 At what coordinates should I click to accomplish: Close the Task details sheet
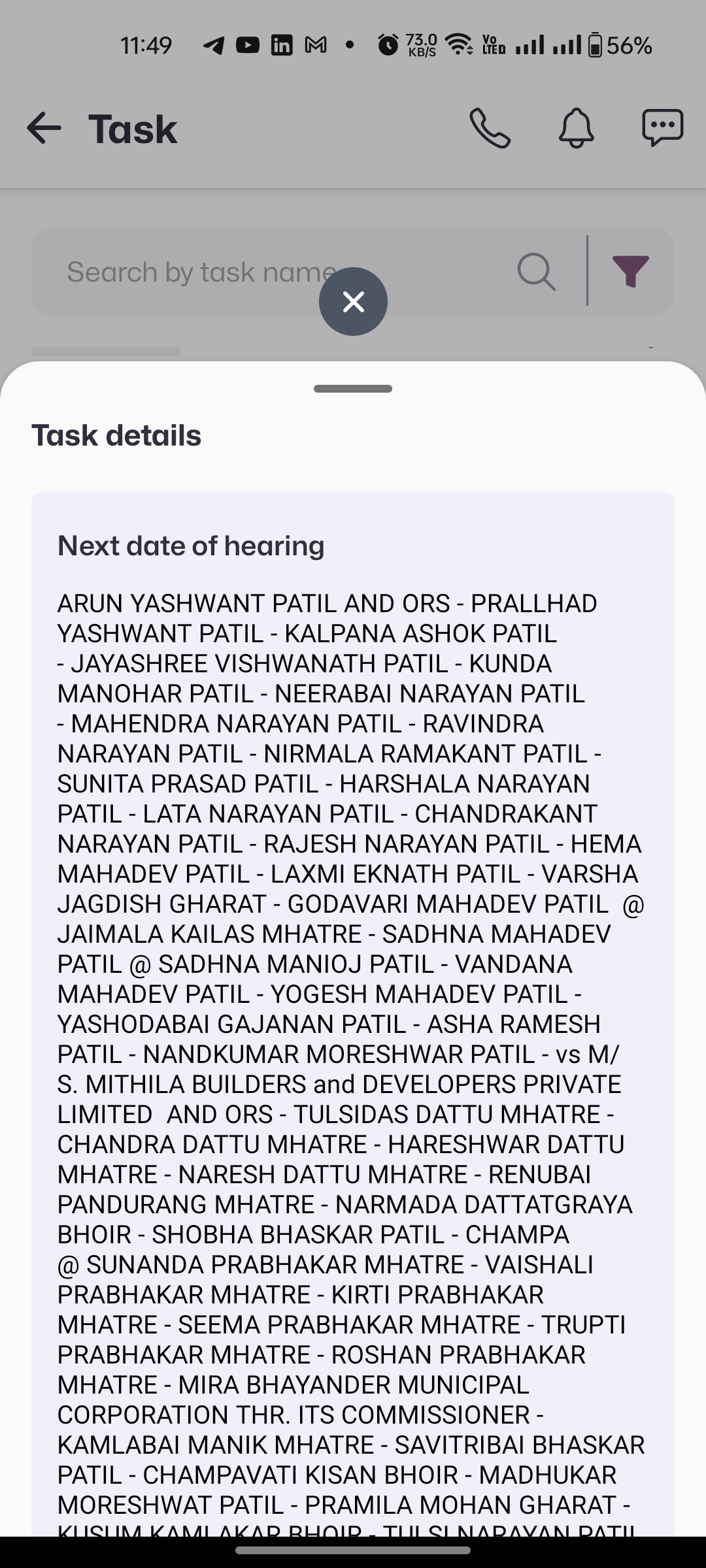(353, 302)
